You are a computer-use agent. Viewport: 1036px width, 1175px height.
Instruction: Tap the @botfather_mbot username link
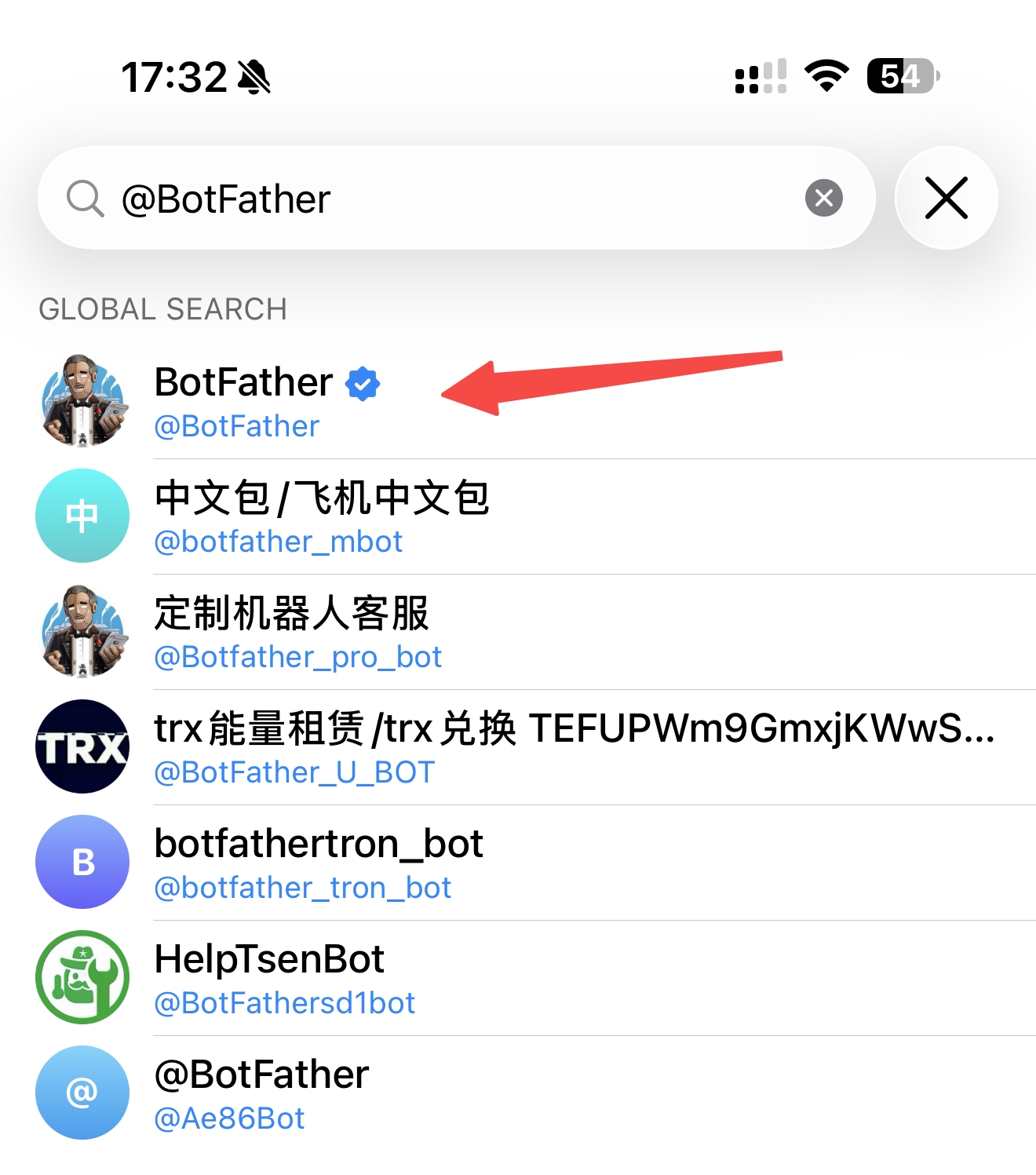pos(279,541)
